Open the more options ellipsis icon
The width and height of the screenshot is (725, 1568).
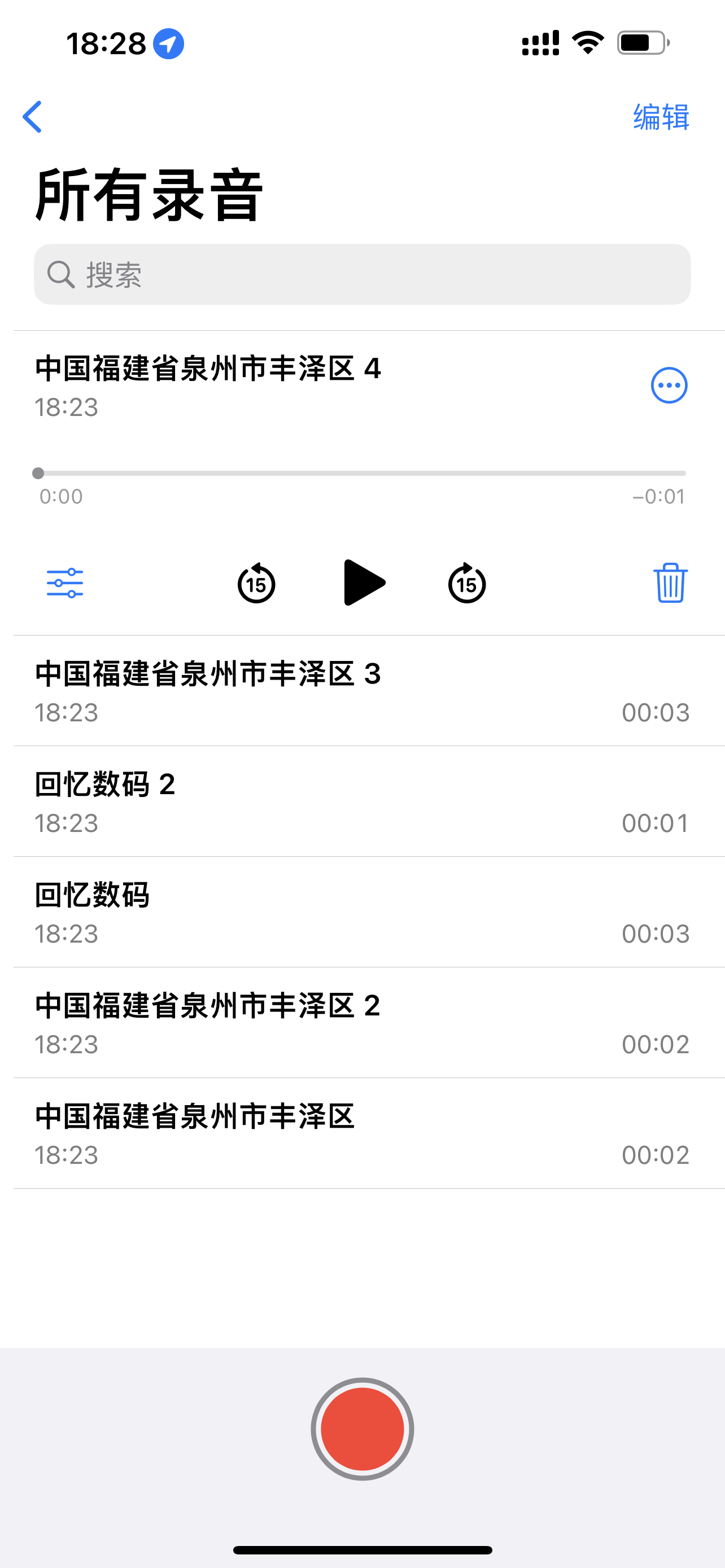click(x=669, y=386)
